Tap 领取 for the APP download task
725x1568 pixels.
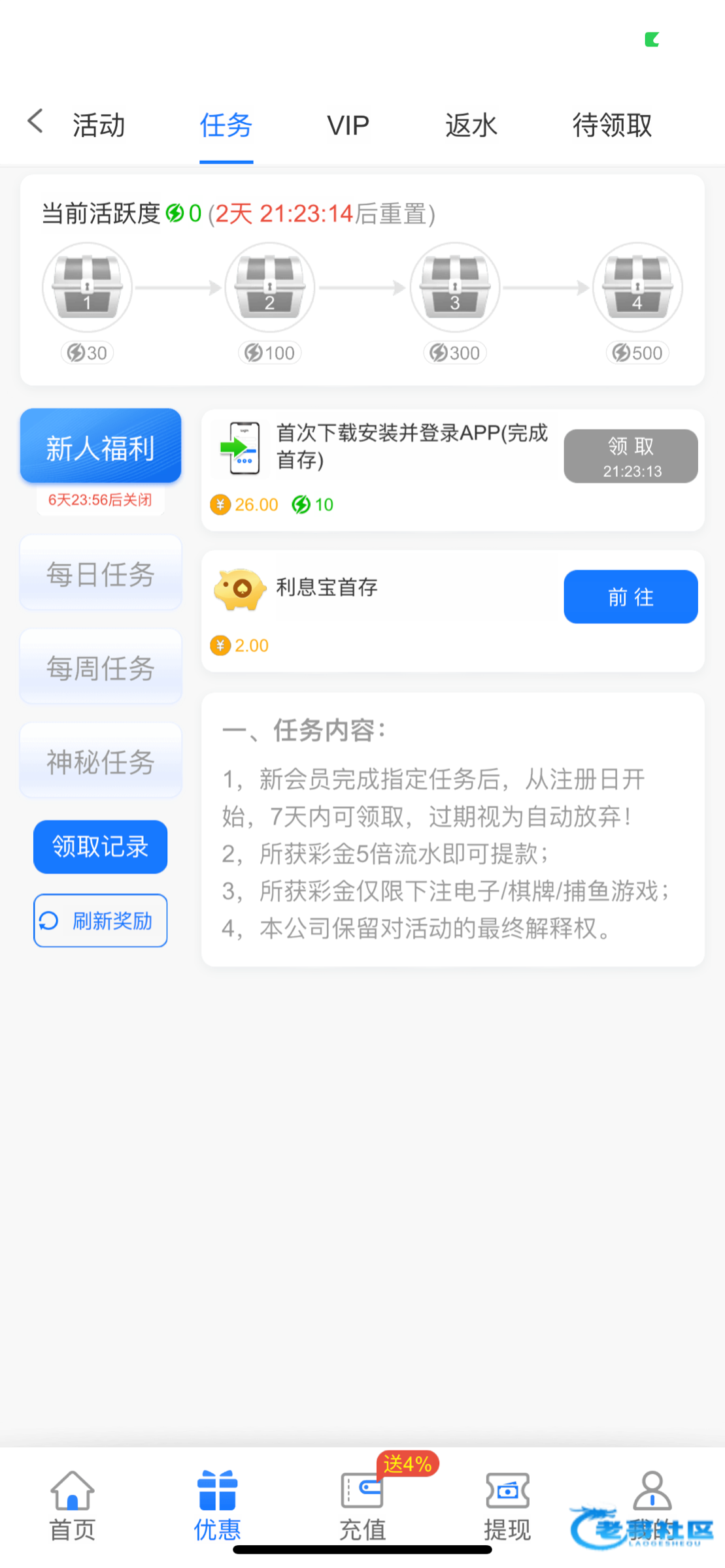630,456
